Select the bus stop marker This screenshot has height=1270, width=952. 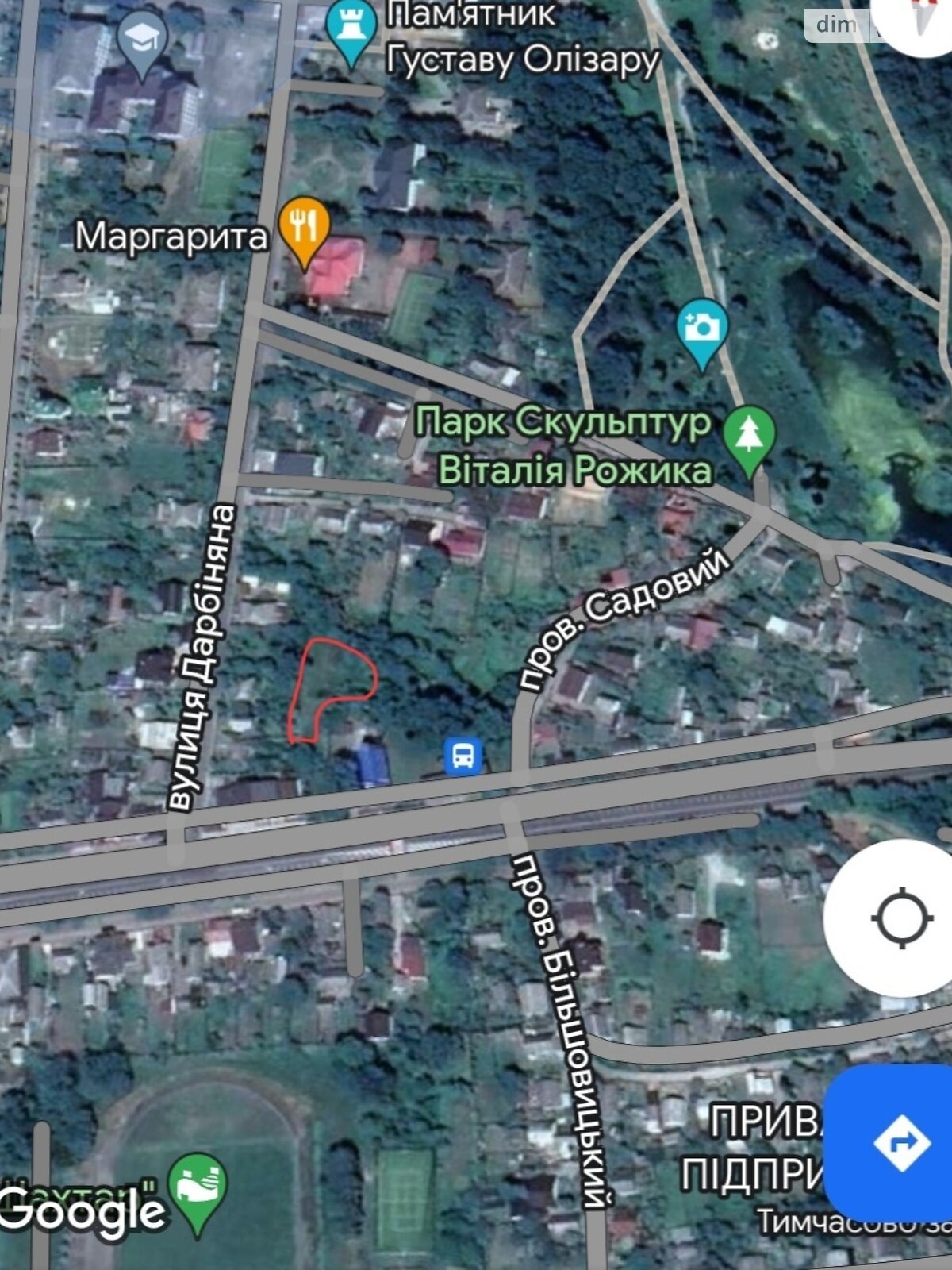click(463, 755)
